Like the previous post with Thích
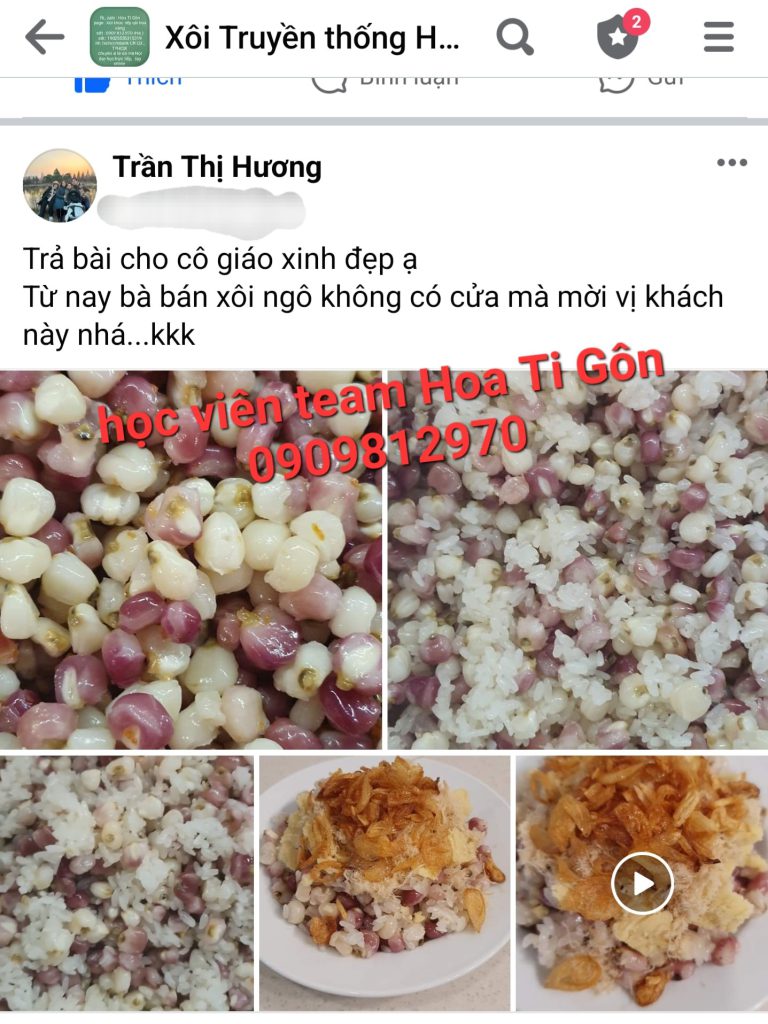Screen dimensions: 768x1024 pos(130,80)
